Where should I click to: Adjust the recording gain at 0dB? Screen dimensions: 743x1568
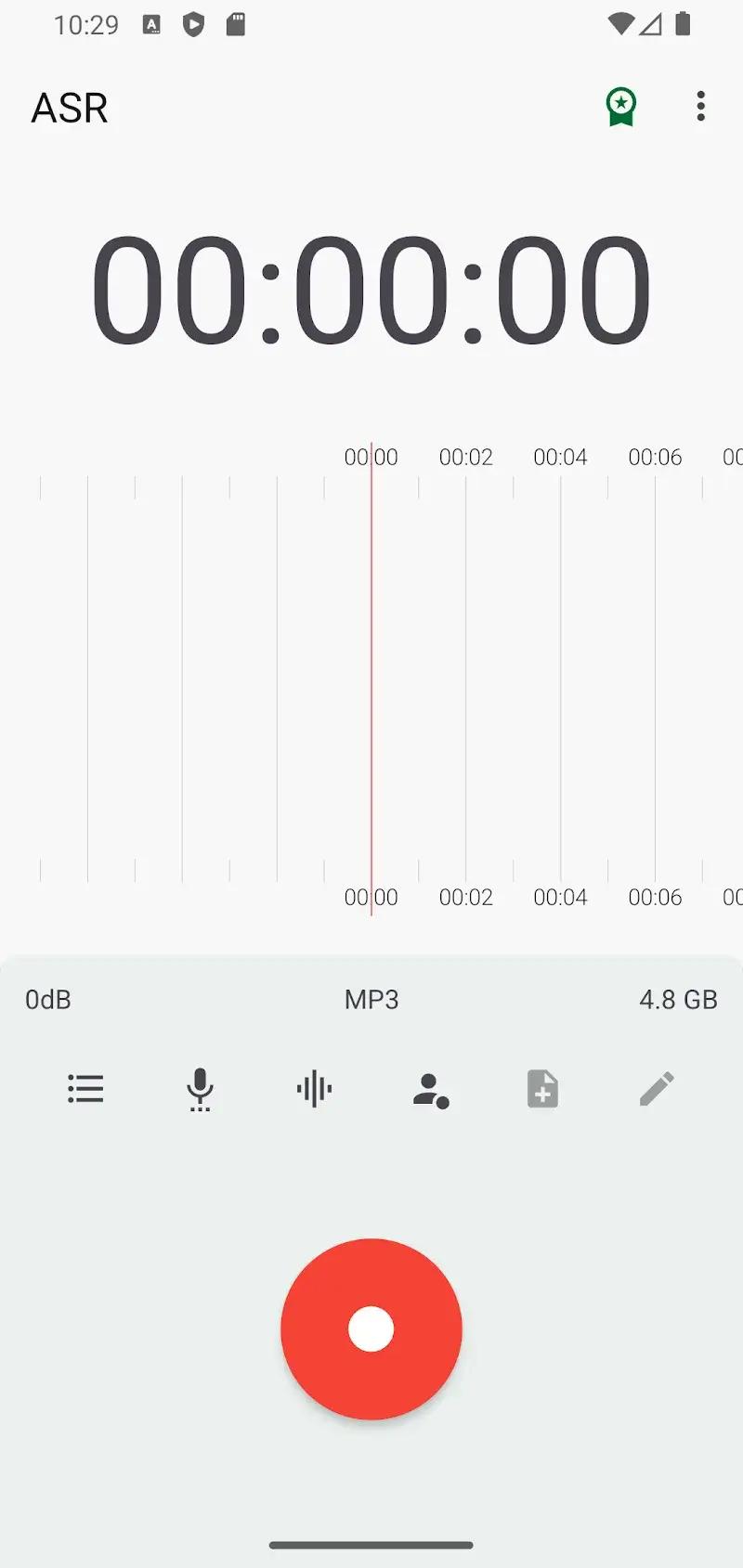(47, 1000)
